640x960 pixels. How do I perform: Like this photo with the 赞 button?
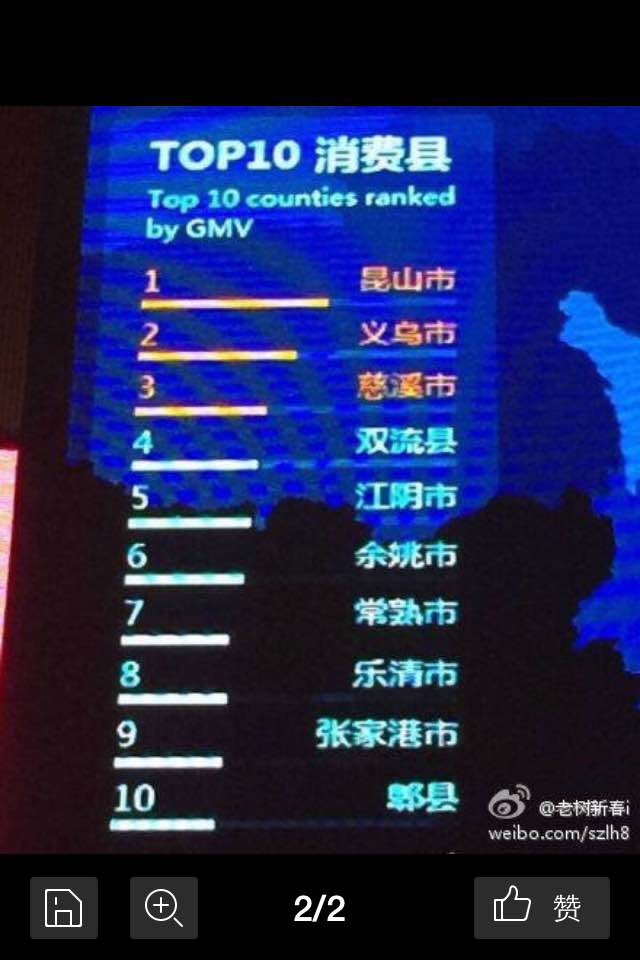point(541,907)
